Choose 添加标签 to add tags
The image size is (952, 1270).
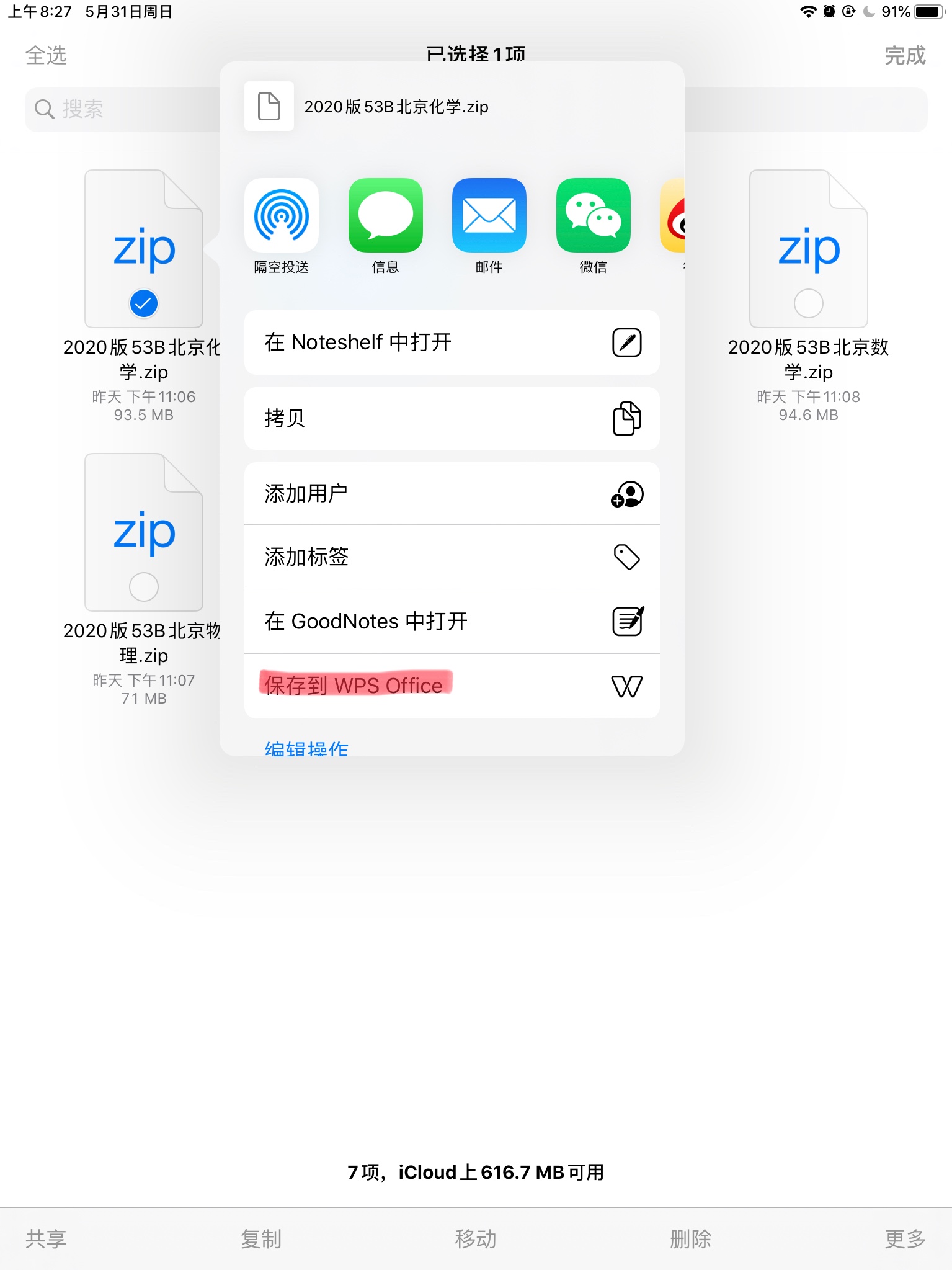click(452, 557)
